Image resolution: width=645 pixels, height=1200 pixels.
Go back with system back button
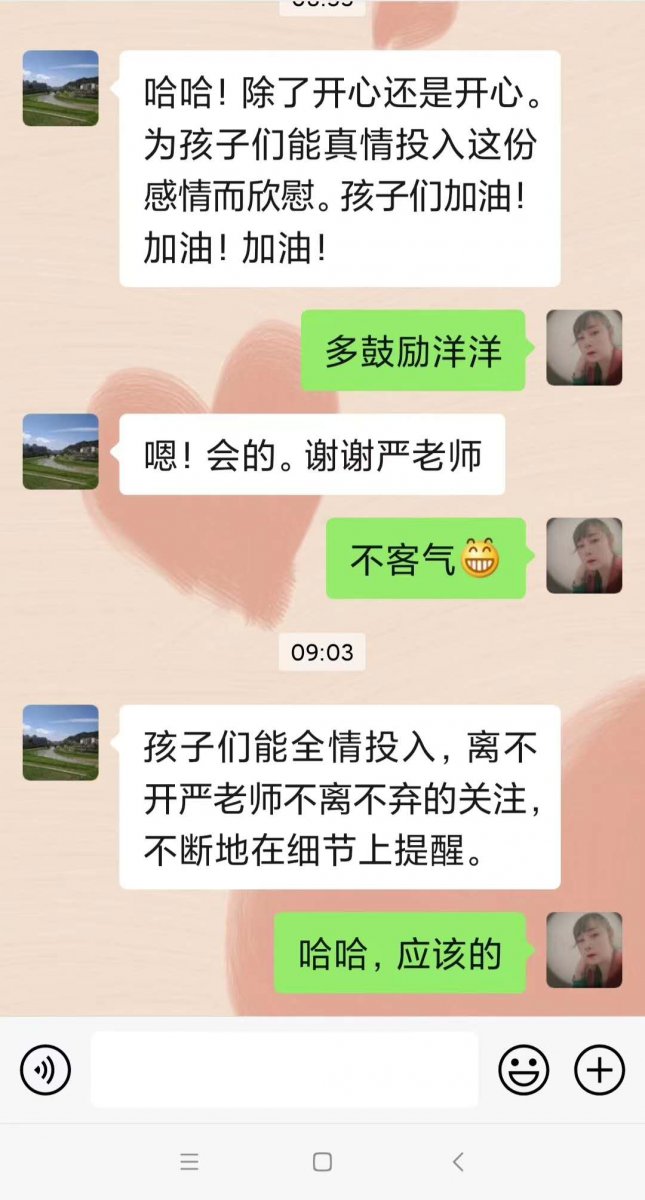pos(458,1162)
